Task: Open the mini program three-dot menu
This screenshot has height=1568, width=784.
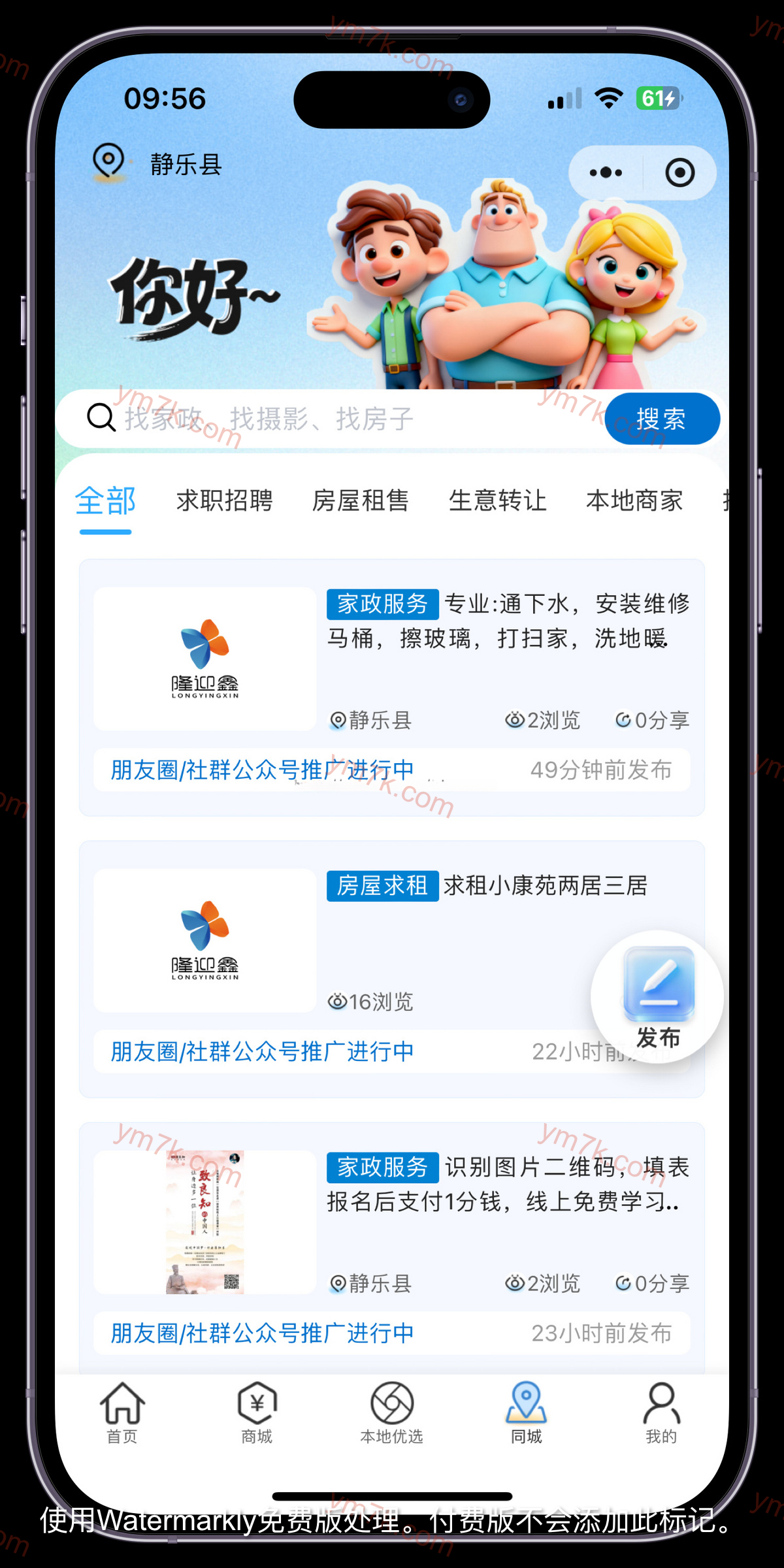Action: (x=606, y=173)
